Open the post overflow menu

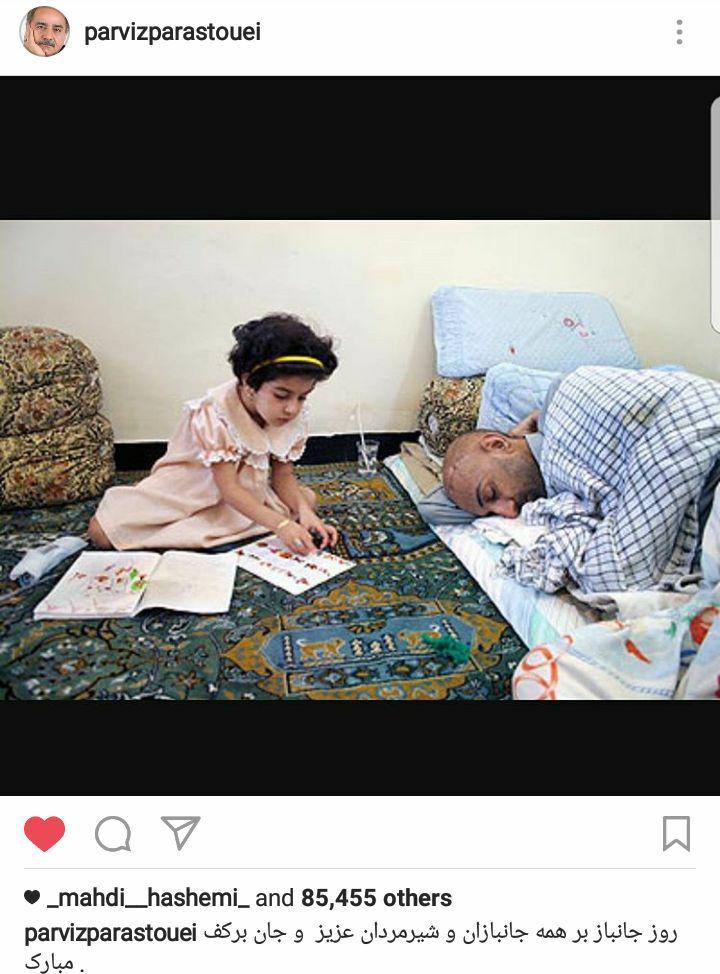pyautogui.click(x=679, y=32)
